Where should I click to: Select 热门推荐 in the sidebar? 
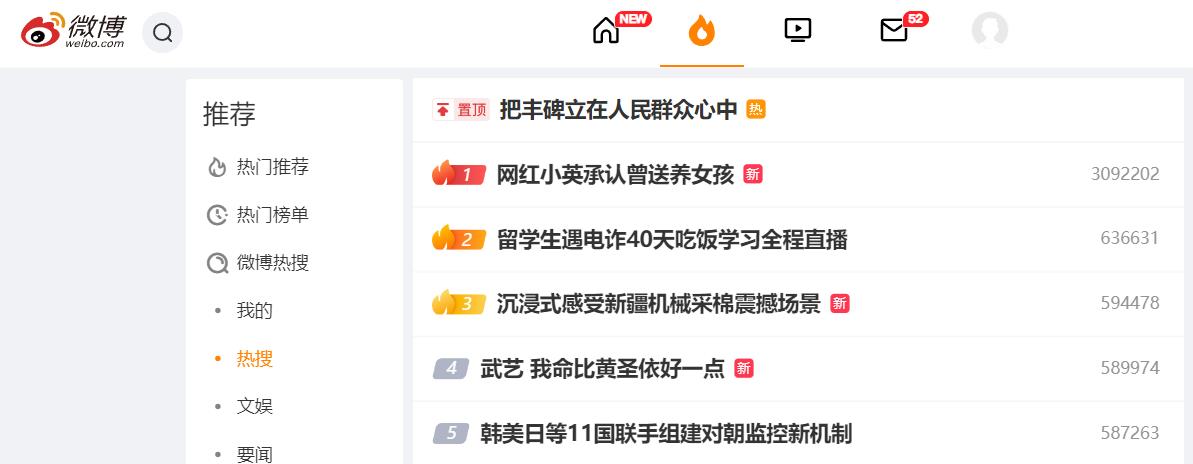pyautogui.click(x=272, y=167)
